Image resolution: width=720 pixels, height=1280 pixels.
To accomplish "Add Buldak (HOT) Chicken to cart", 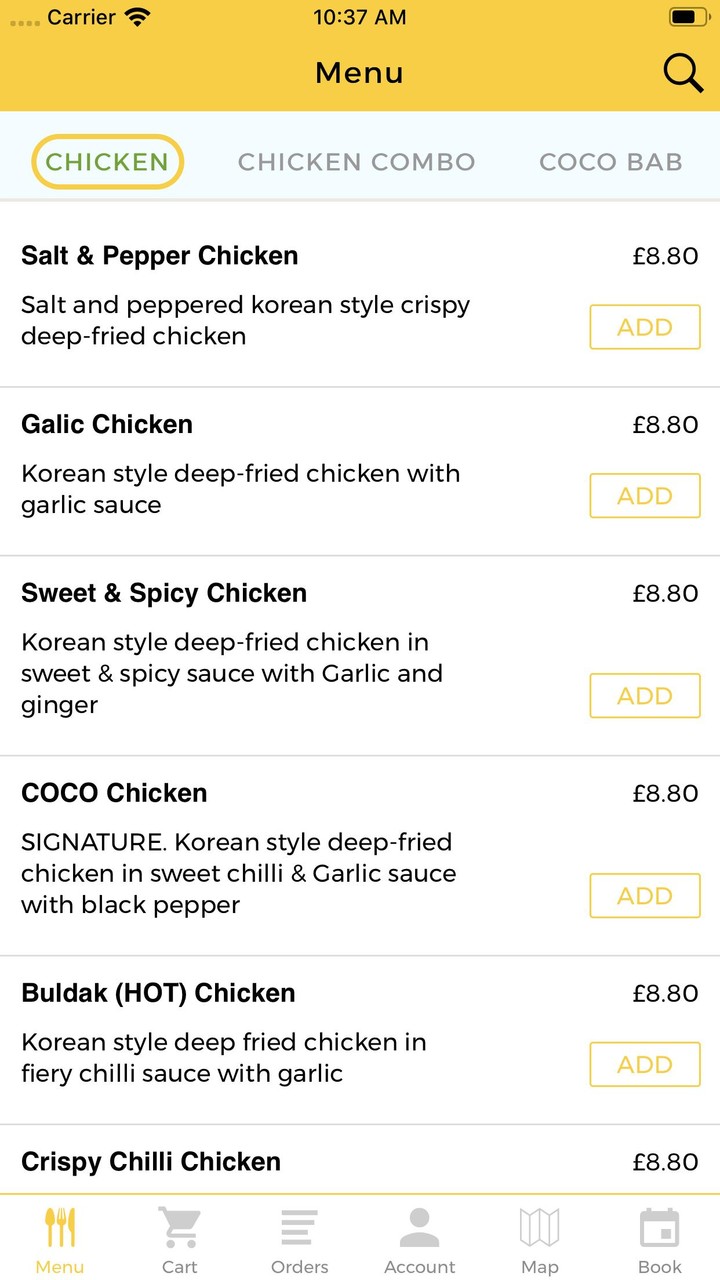I will [x=644, y=1065].
